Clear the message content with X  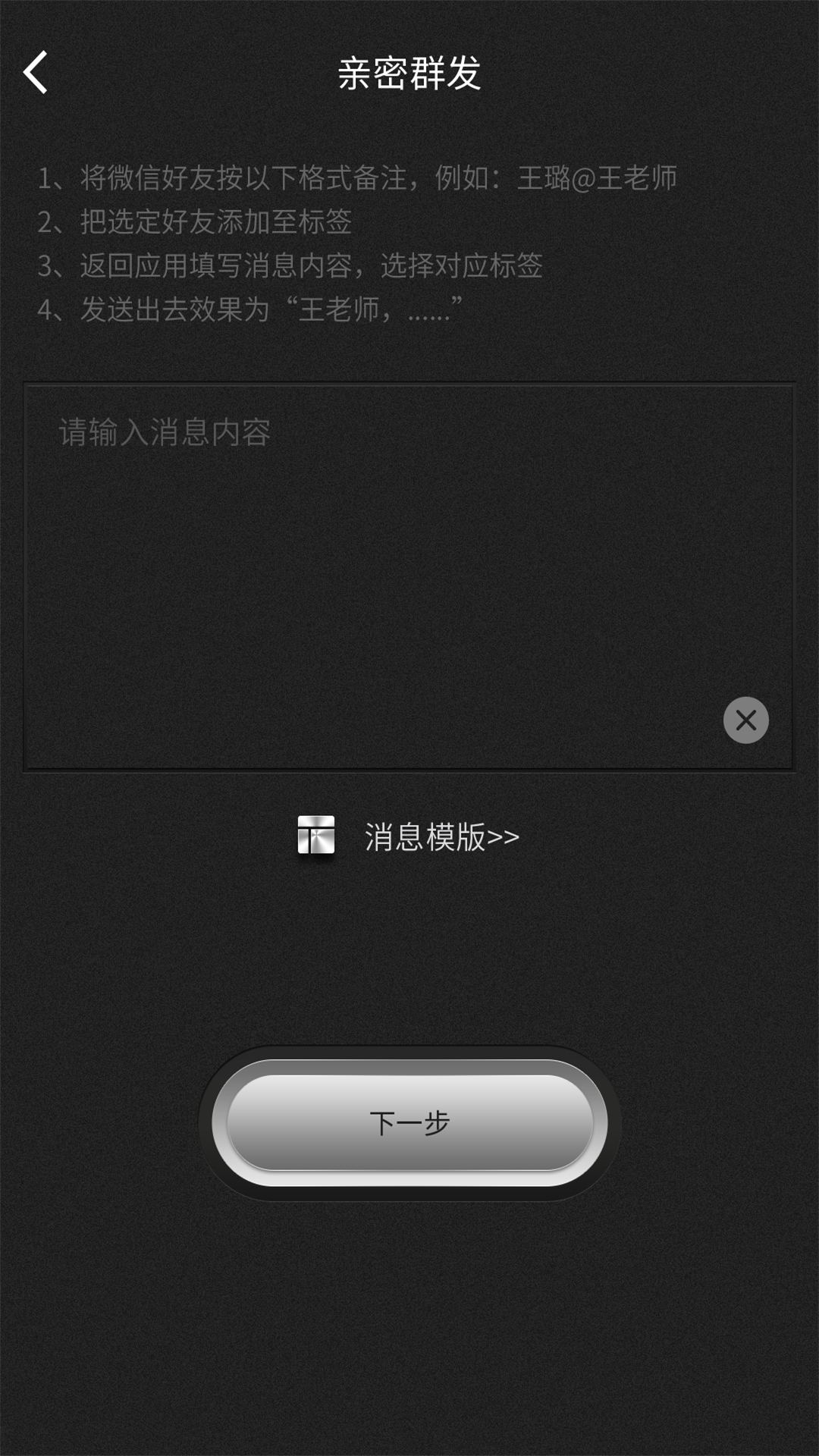click(745, 720)
